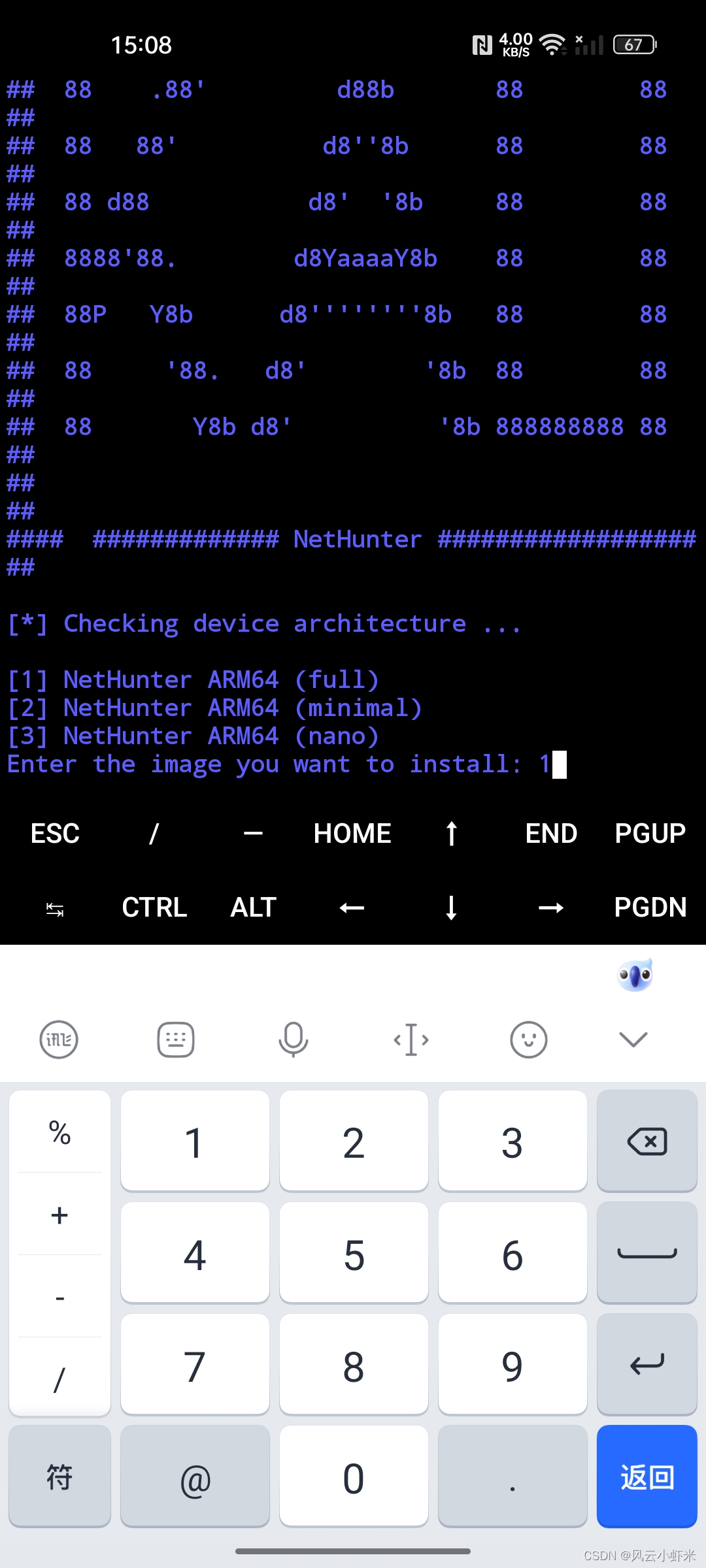Type digit 1 on the number pad
The height and width of the screenshot is (1568, 706).
point(195,1141)
